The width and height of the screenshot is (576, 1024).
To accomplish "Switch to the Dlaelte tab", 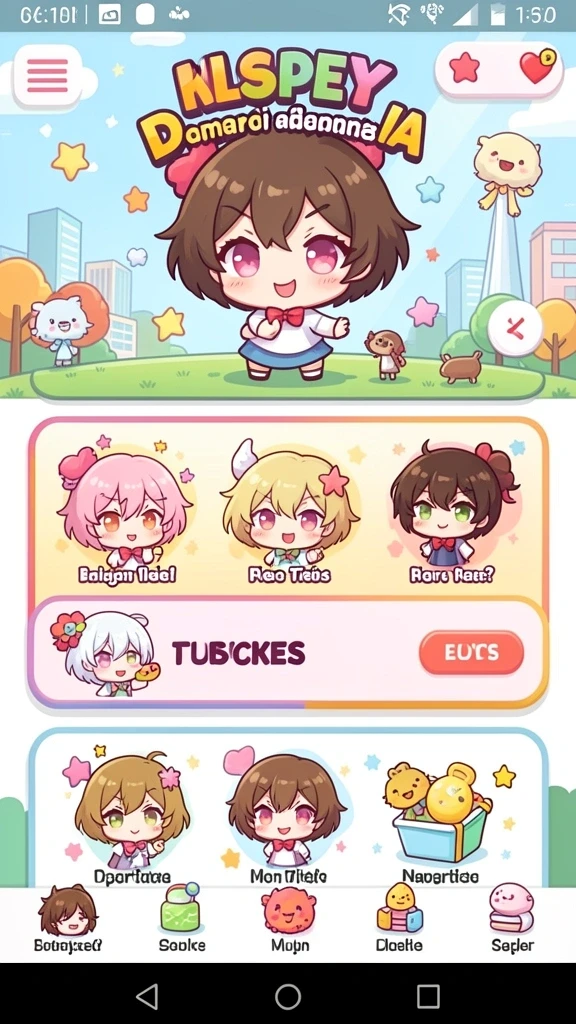I will pos(400,920).
